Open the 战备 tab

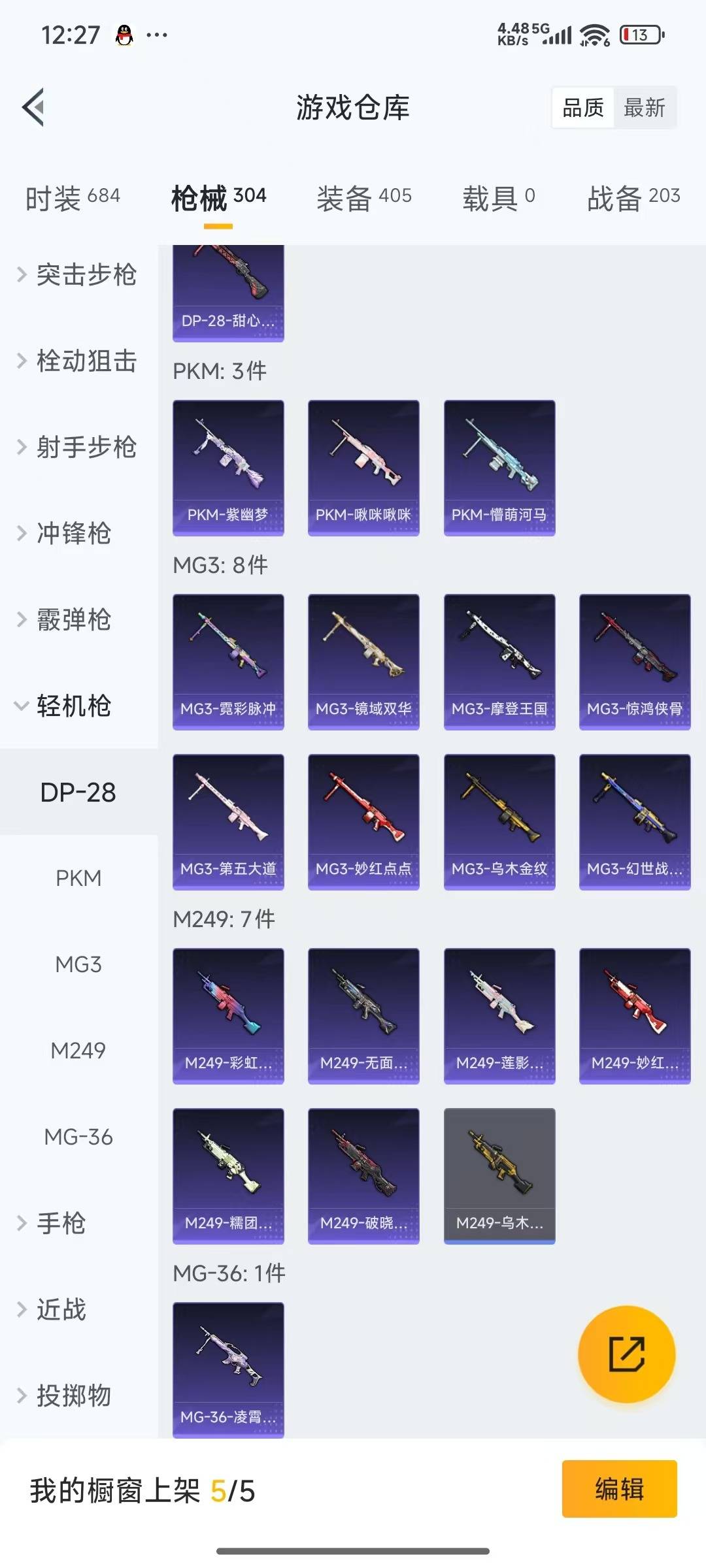pos(631,196)
